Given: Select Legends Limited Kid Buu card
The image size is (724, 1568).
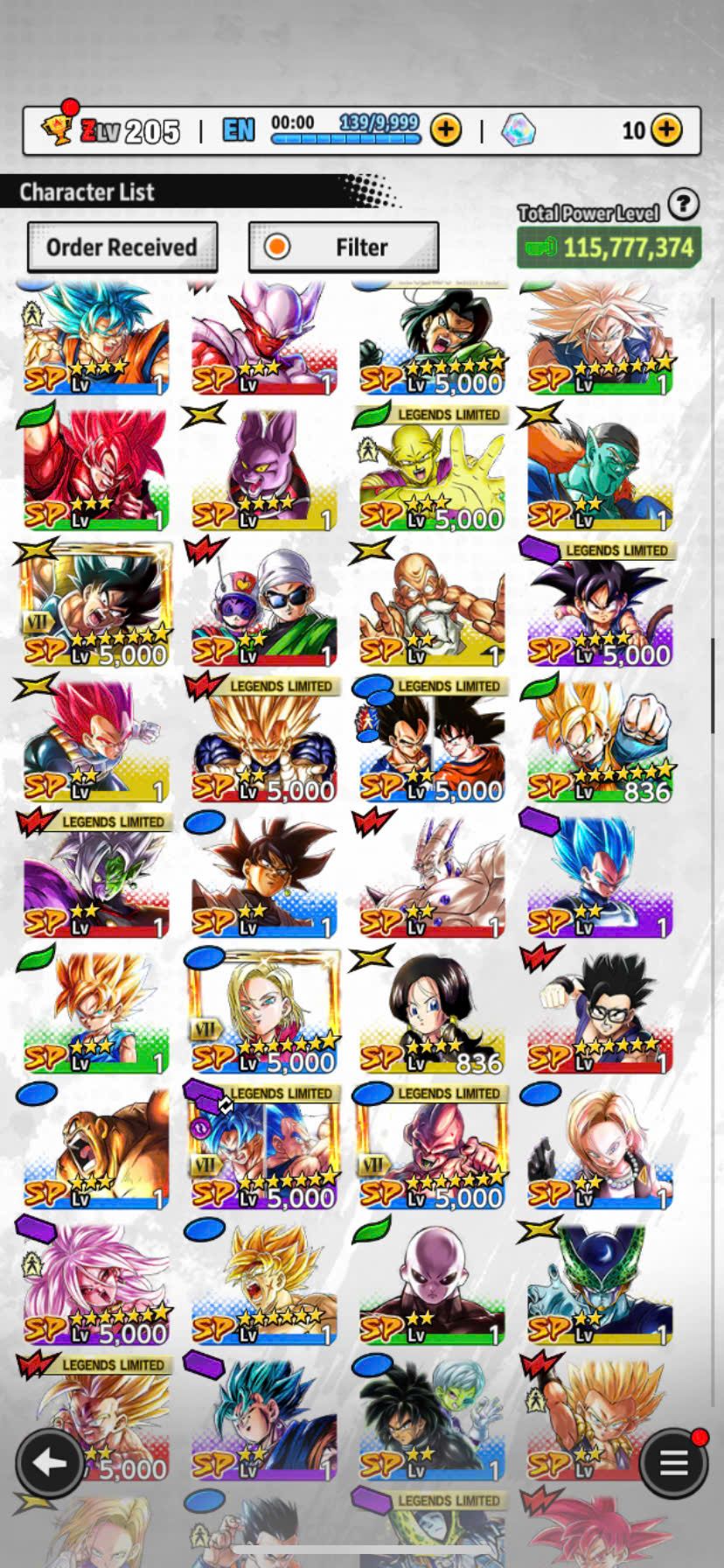Looking at the screenshot, I should [432, 1149].
